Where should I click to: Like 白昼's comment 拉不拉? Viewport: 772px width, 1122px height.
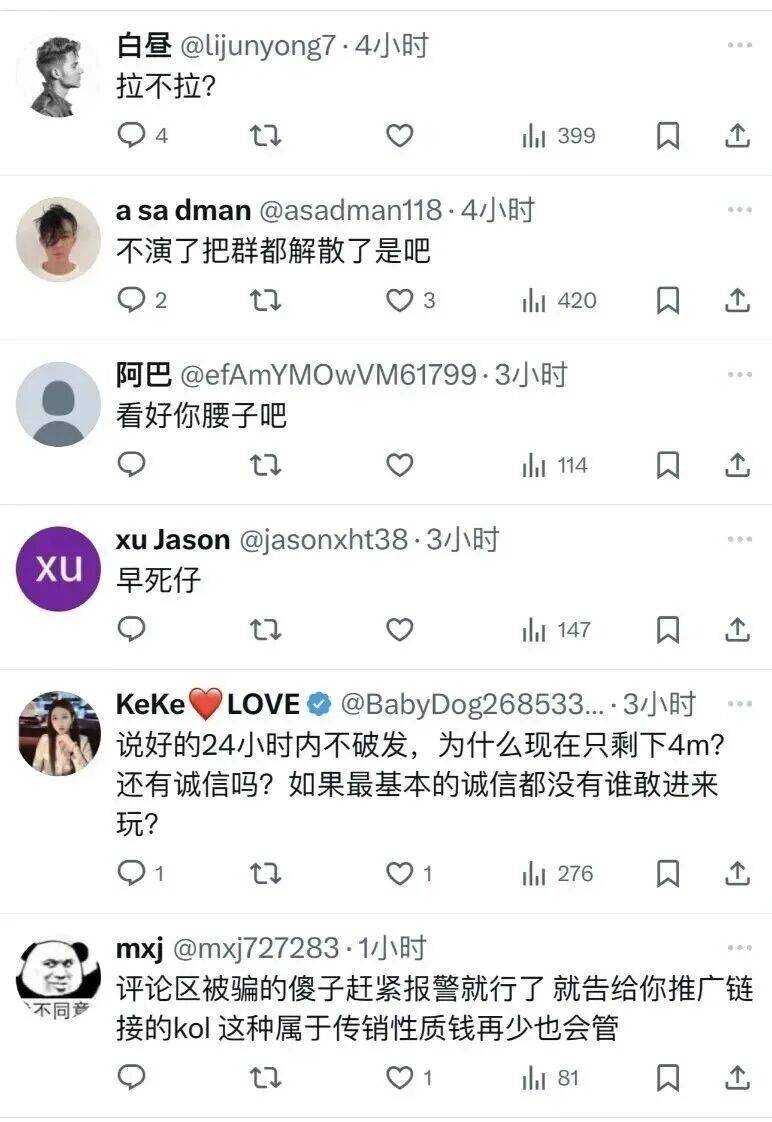tap(400, 135)
